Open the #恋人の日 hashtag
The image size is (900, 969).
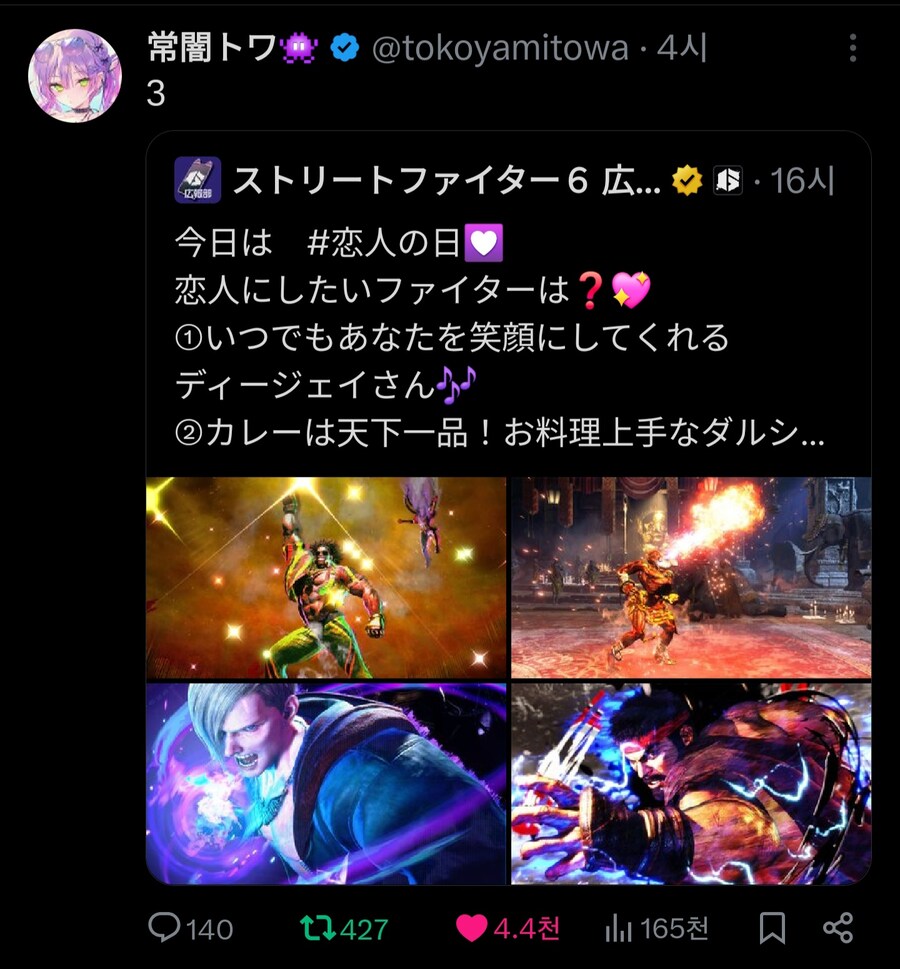coord(384,242)
